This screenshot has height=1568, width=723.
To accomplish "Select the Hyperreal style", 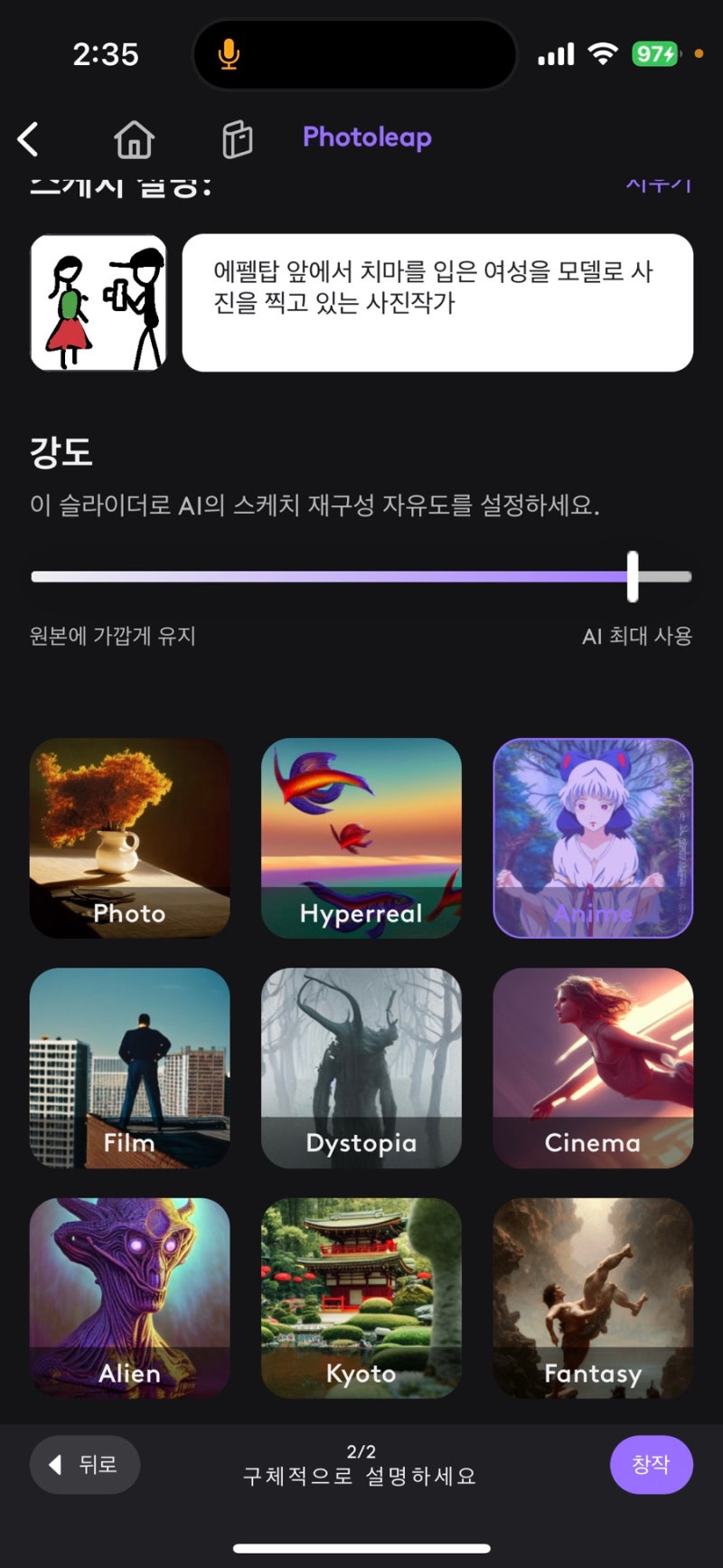I will pyautogui.click(x=361, y=836).
